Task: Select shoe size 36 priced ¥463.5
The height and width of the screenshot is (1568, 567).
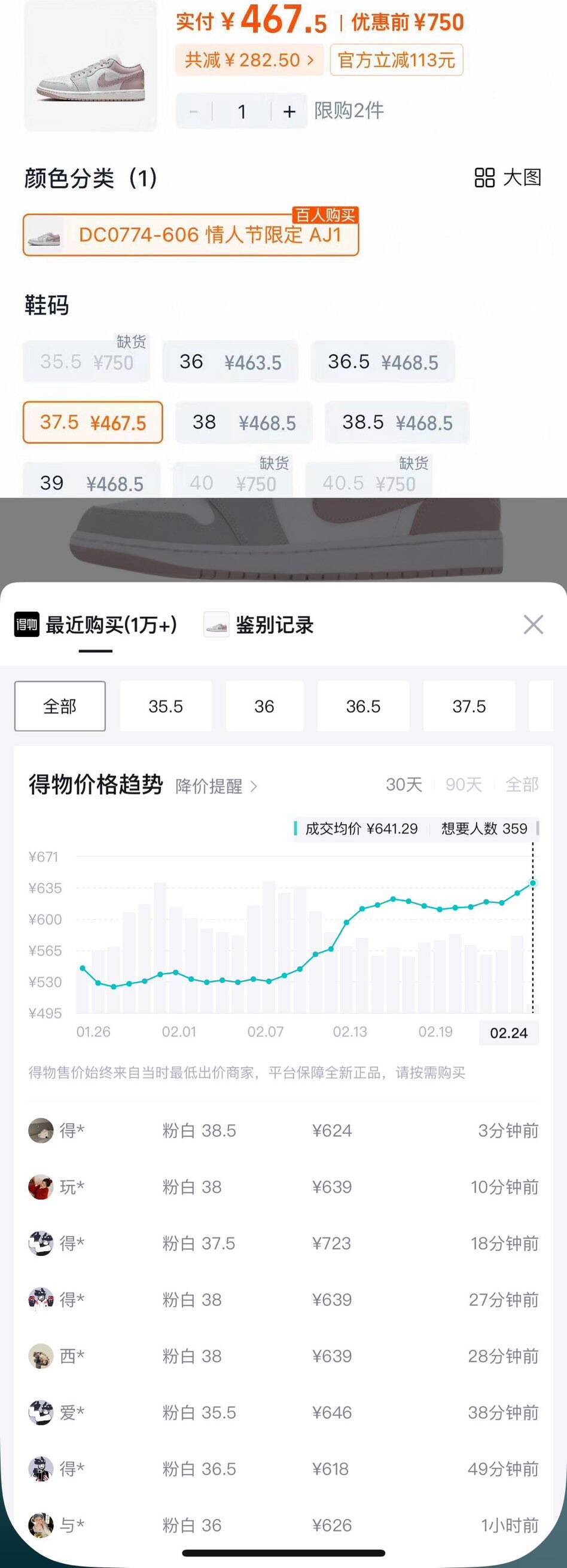Action: tap(231, 362)
